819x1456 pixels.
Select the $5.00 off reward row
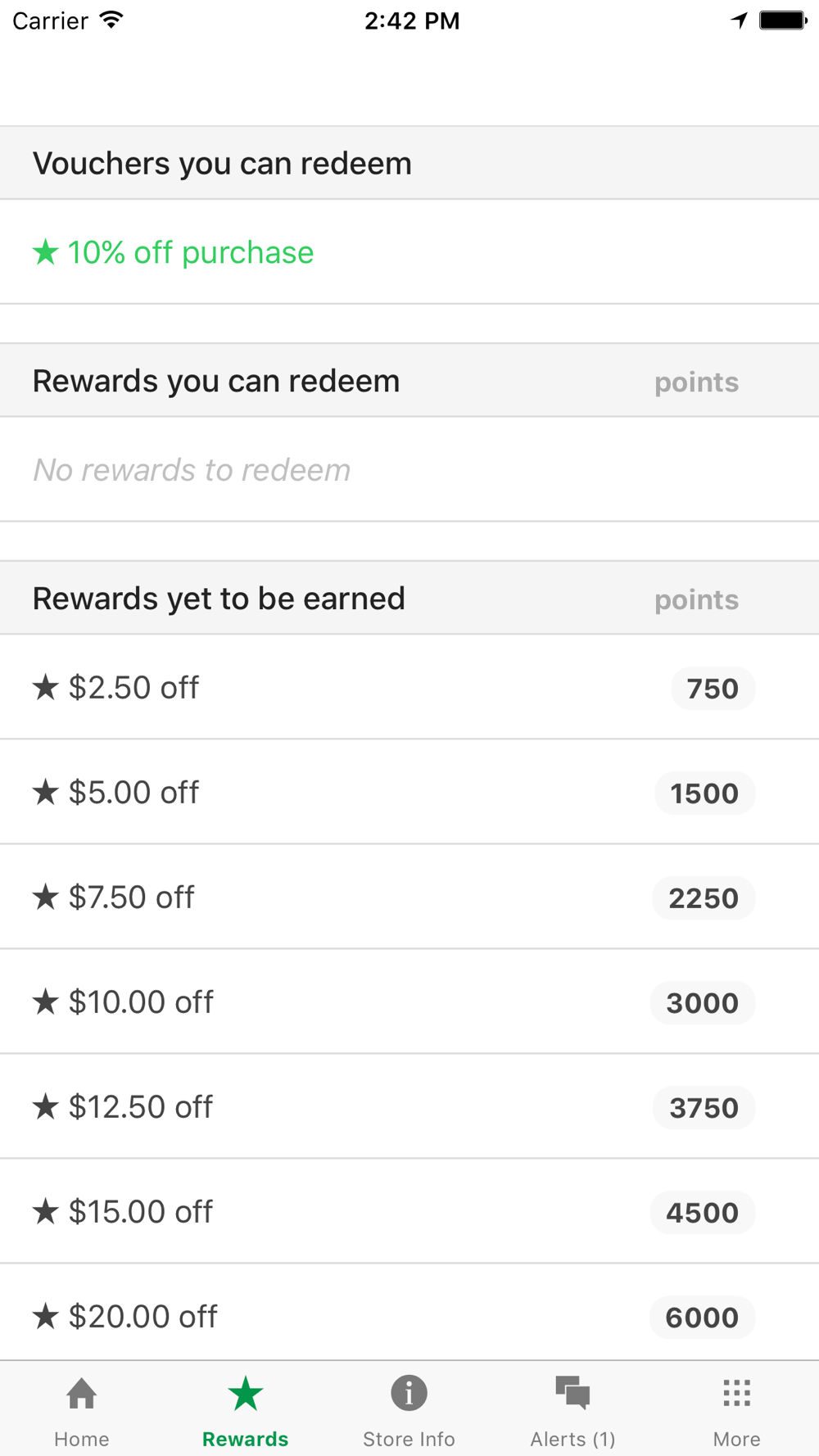click(x=409, y=793)
